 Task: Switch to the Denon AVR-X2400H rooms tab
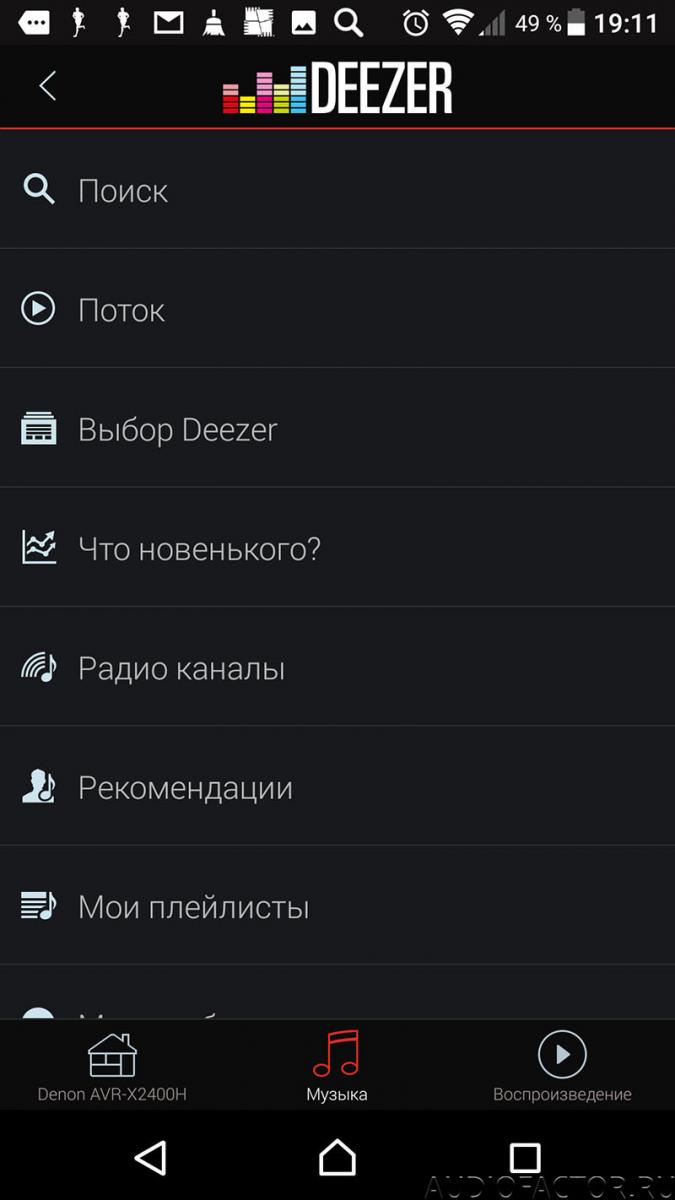click(112, 1066)
